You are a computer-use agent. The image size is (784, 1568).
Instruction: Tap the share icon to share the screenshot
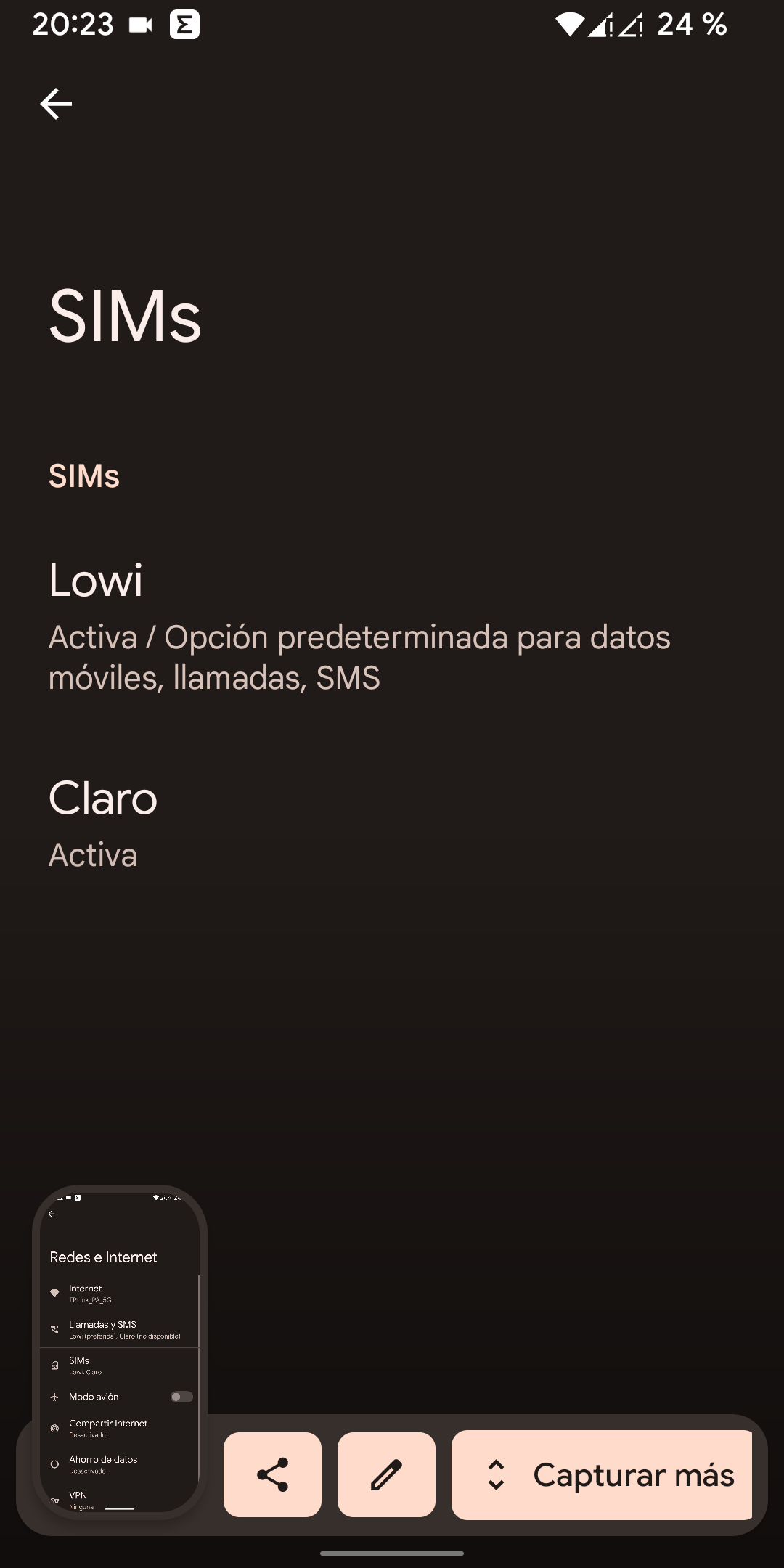point(272,1476)
